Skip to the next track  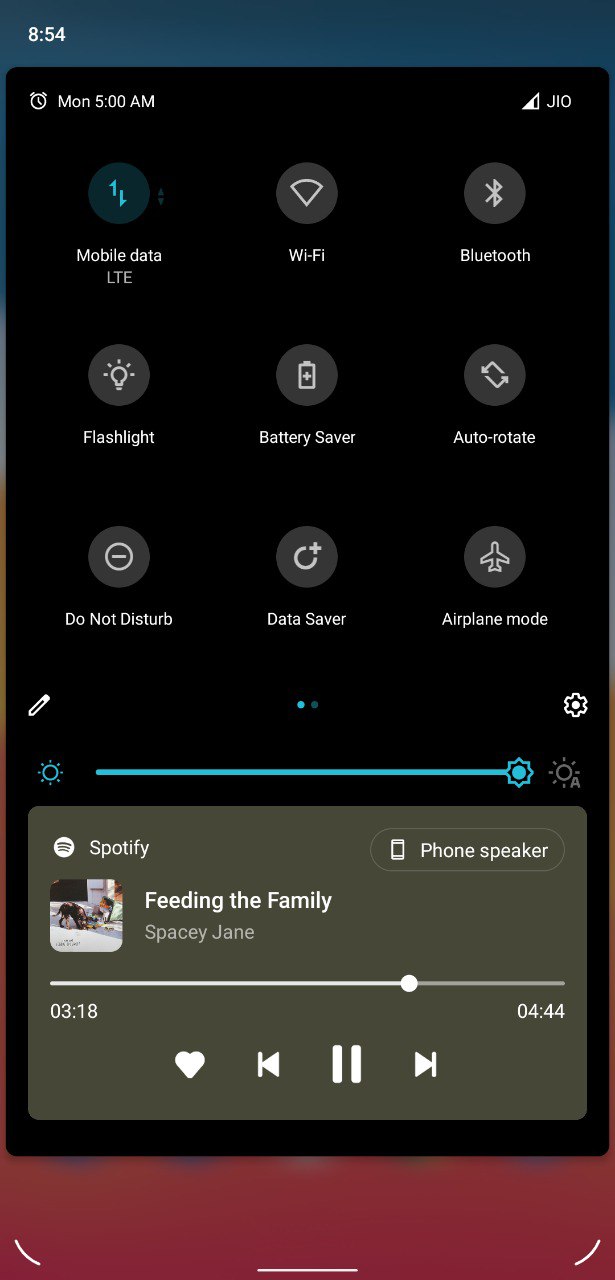(425, 1065)
